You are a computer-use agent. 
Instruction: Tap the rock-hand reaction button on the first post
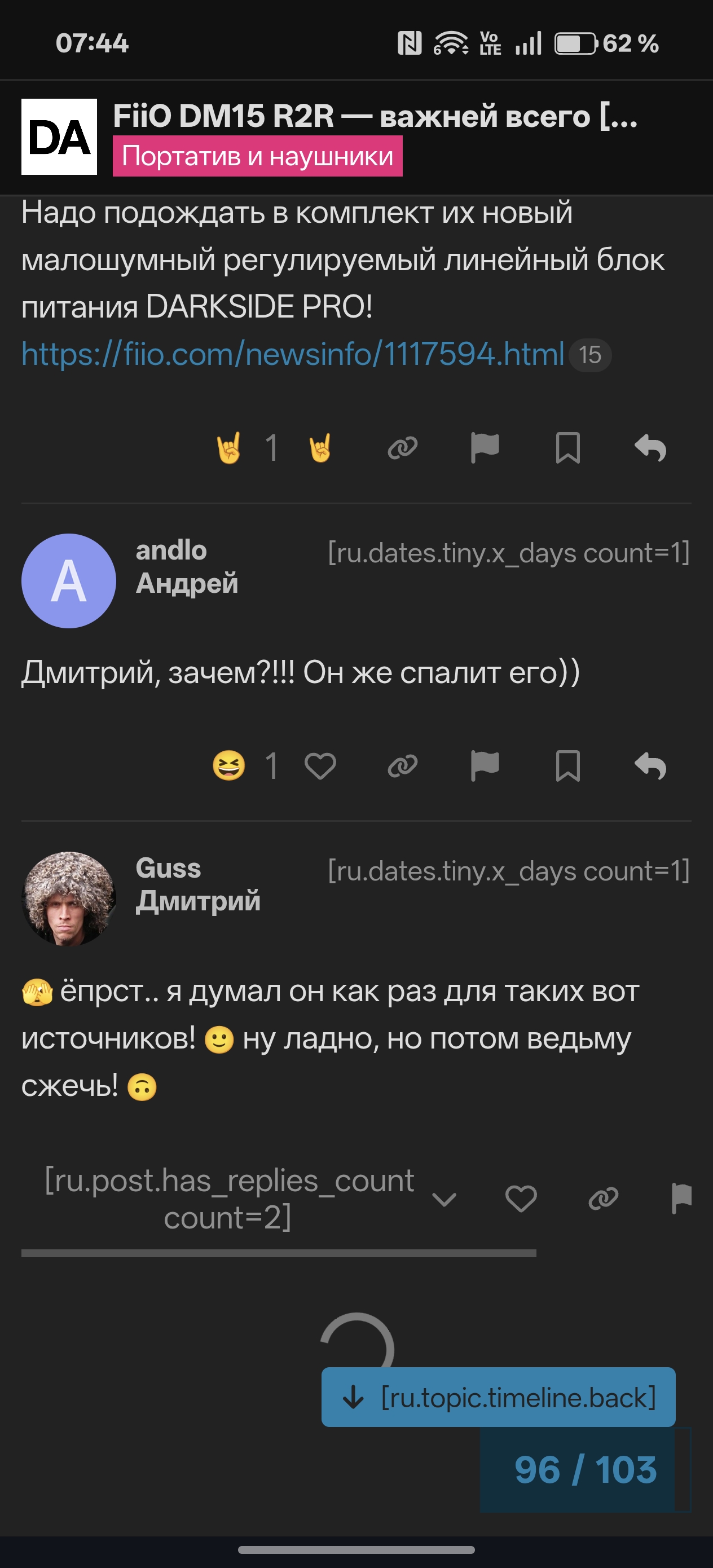pyautogui.click(x=320, y=448)
